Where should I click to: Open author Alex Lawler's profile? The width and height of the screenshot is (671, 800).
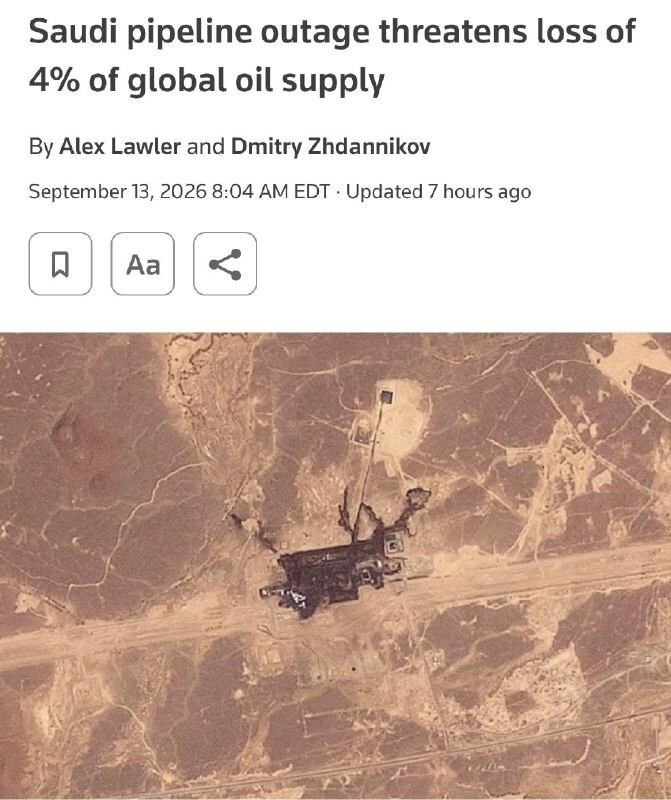pos(120,147)
